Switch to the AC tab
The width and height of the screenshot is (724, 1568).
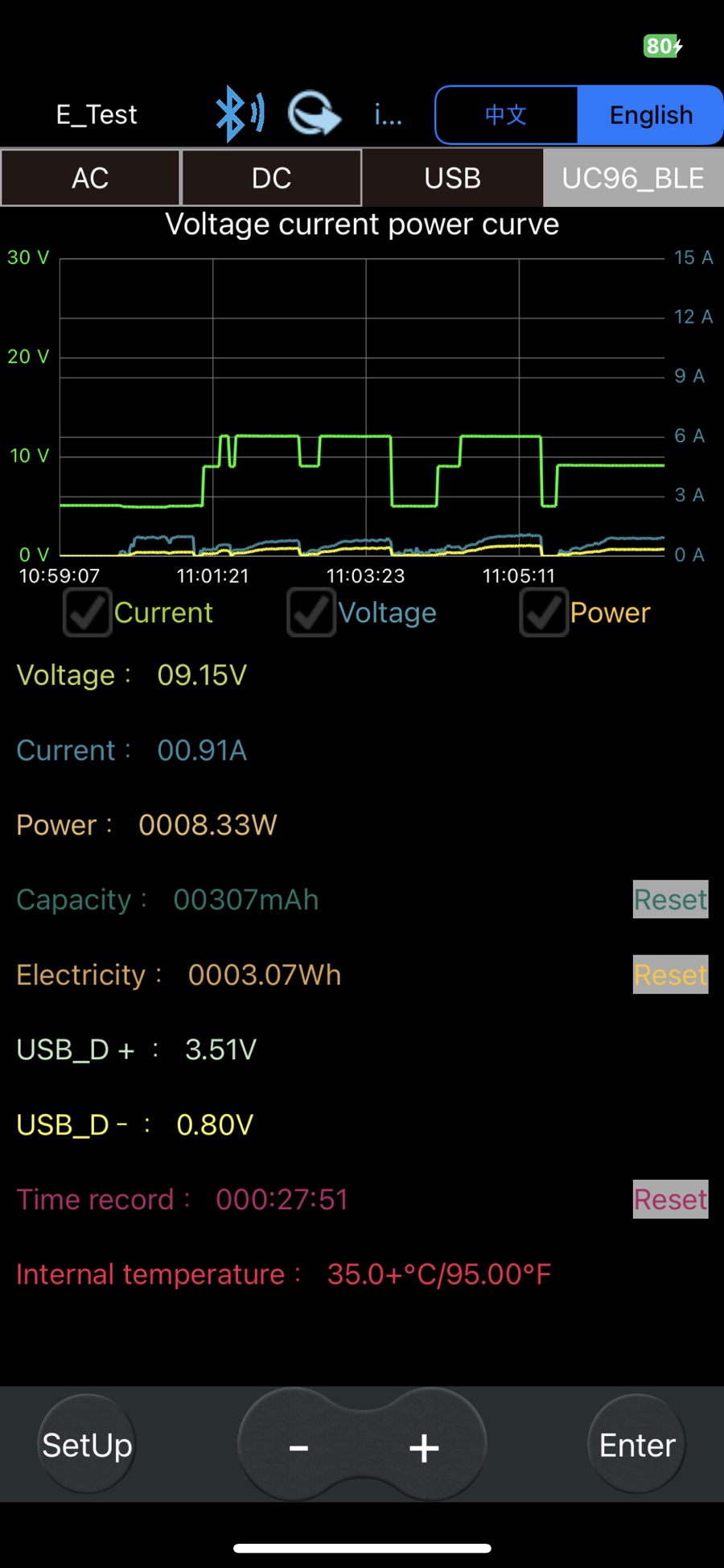pos(90,178)
